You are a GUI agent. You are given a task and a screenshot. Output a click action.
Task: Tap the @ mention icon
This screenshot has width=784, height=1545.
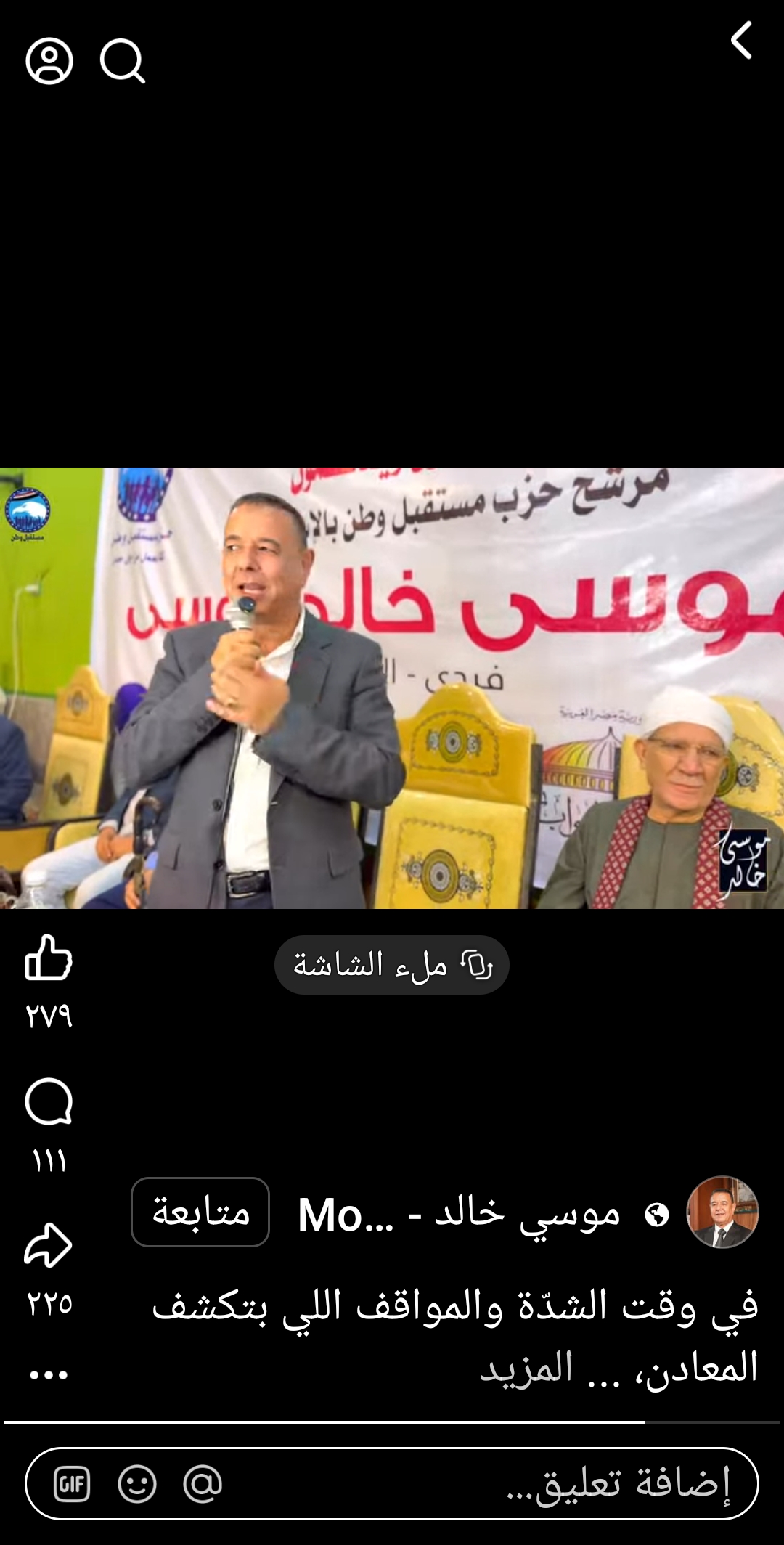coord(203,1483)
